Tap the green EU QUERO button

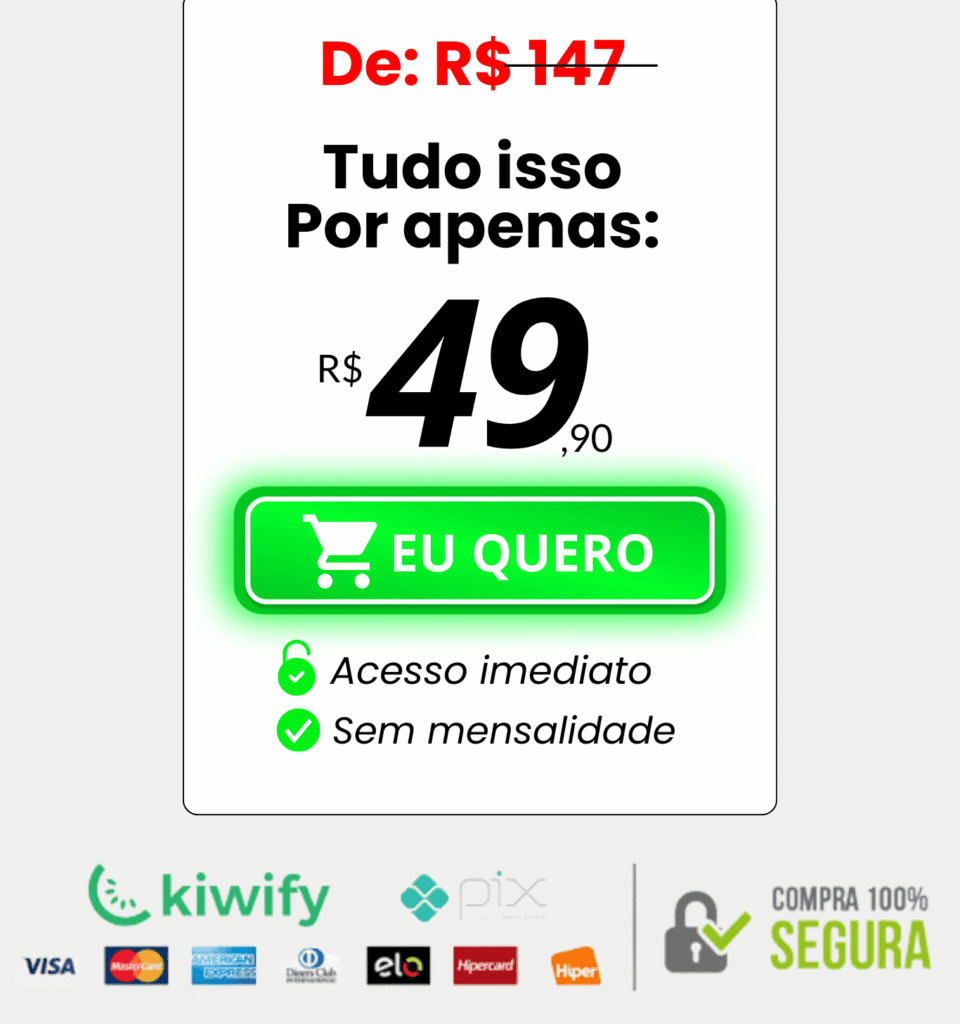coord(479,551)
